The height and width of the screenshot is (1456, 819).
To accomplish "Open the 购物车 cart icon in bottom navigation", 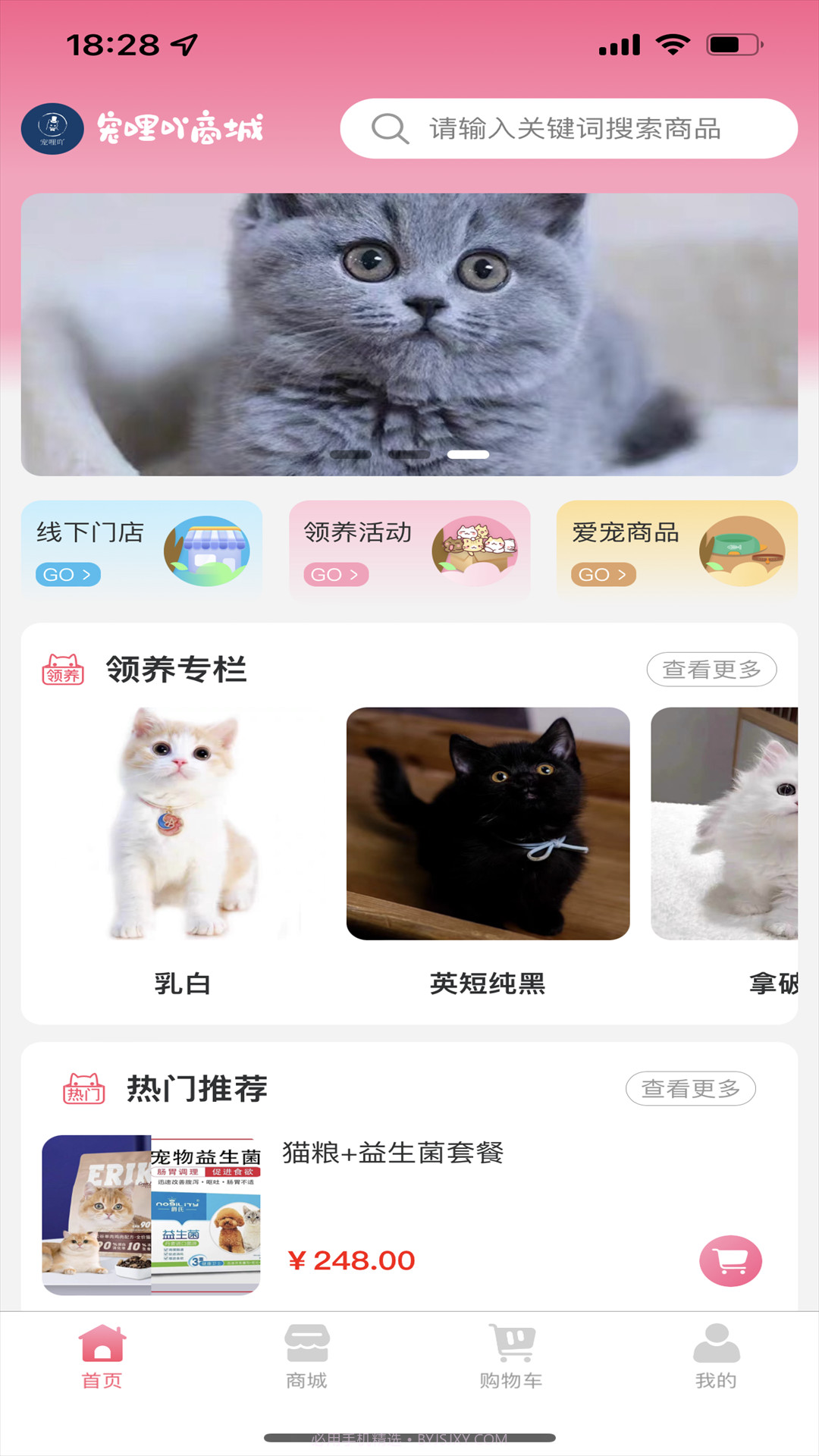I will tap(510, 1346).
